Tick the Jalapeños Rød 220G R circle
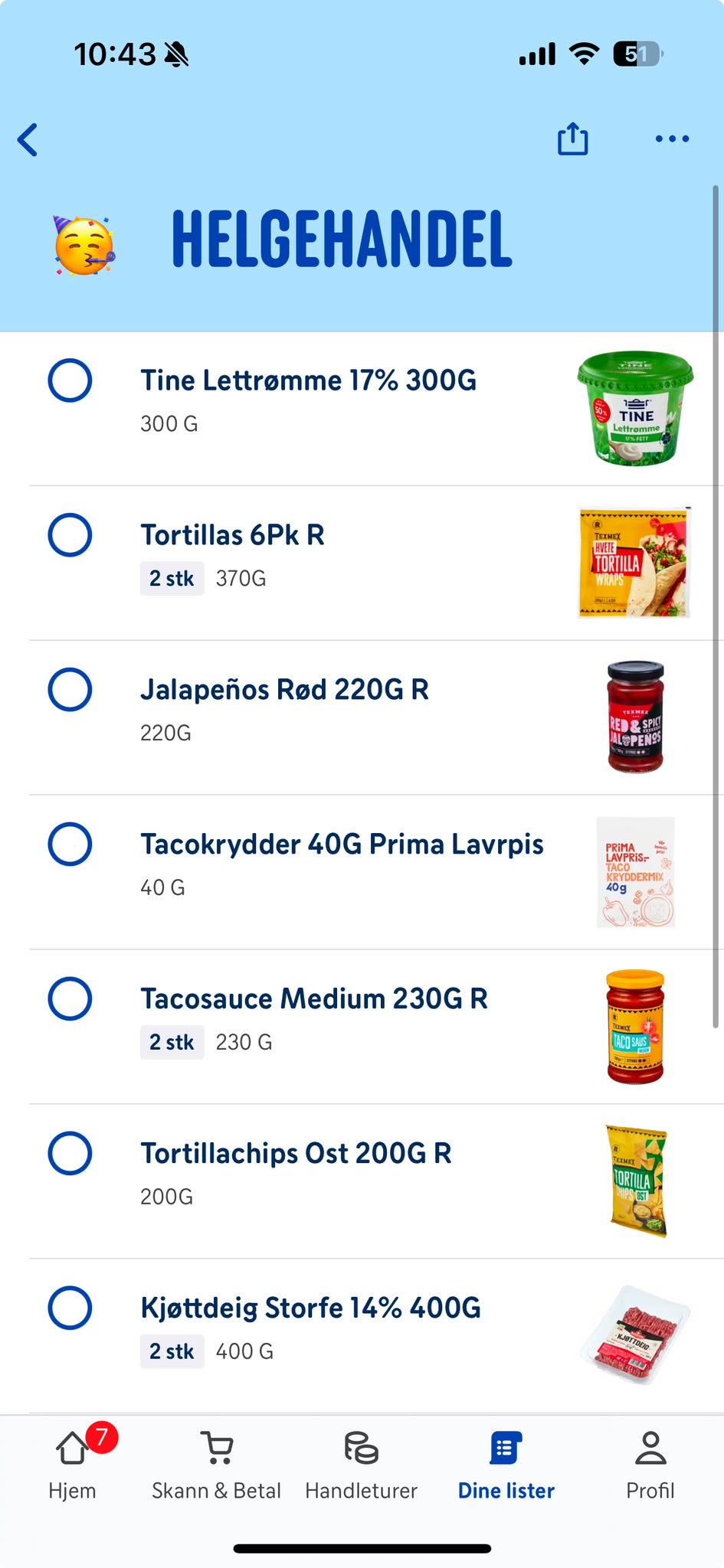Viewport: 724px width, 1568px height. click(70, 690)
